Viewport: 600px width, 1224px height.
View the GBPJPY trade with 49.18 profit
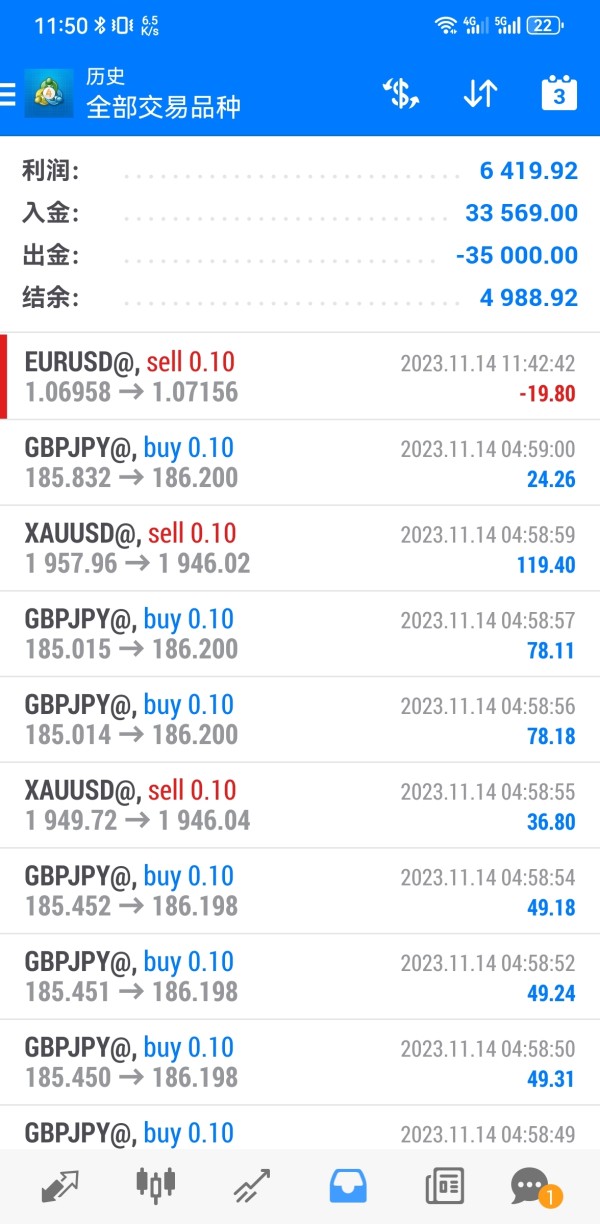click(x=300, y=891)
